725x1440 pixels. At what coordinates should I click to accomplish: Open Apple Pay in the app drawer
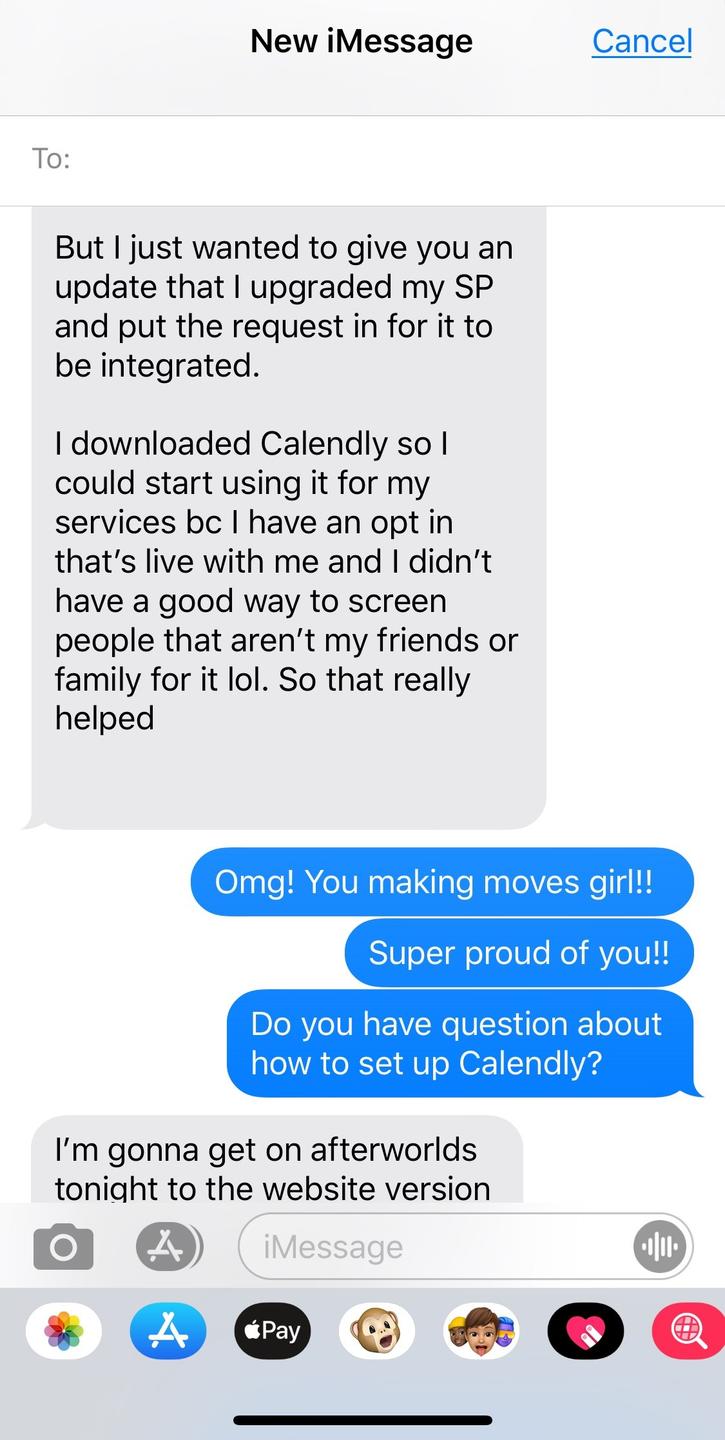click(272, 1331)
